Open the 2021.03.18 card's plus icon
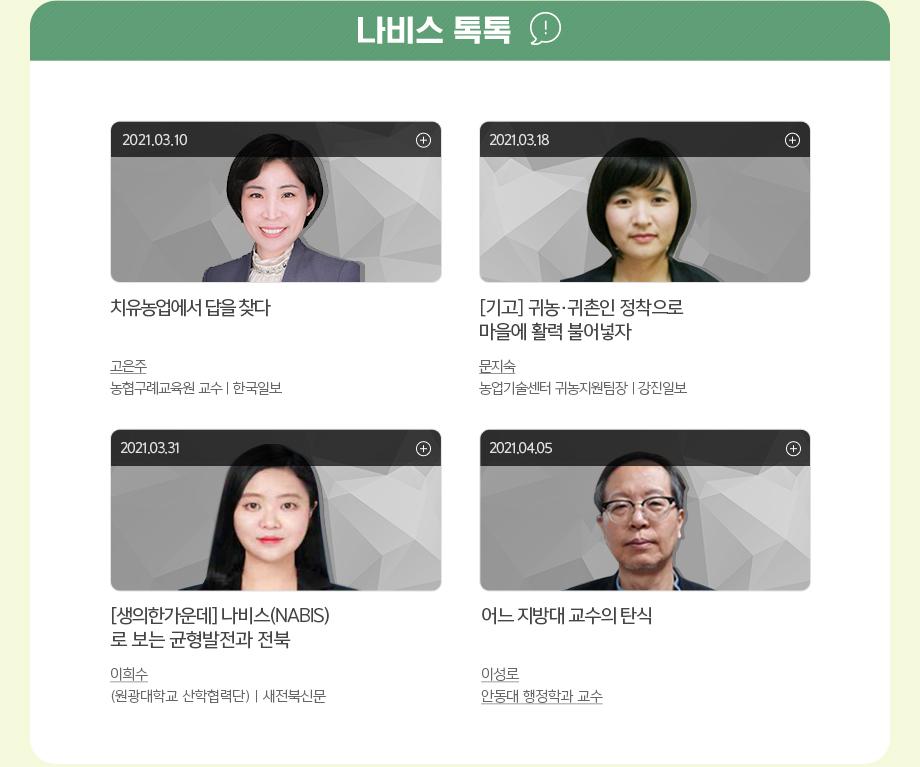The image size is (920, 767). (792, 140)
